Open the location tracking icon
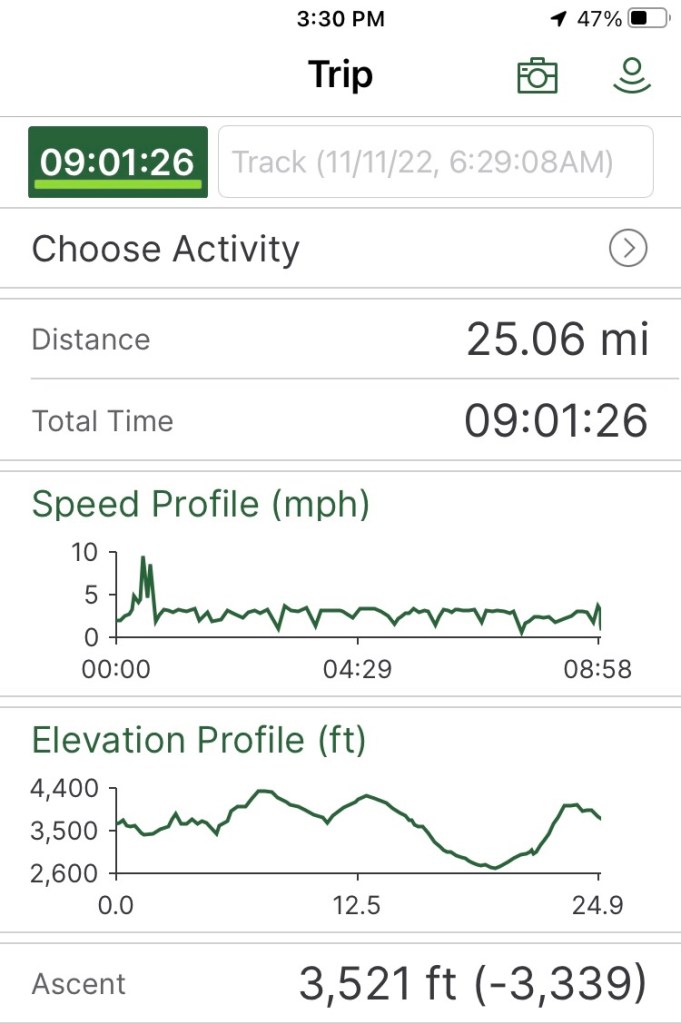 pos(629,76)
